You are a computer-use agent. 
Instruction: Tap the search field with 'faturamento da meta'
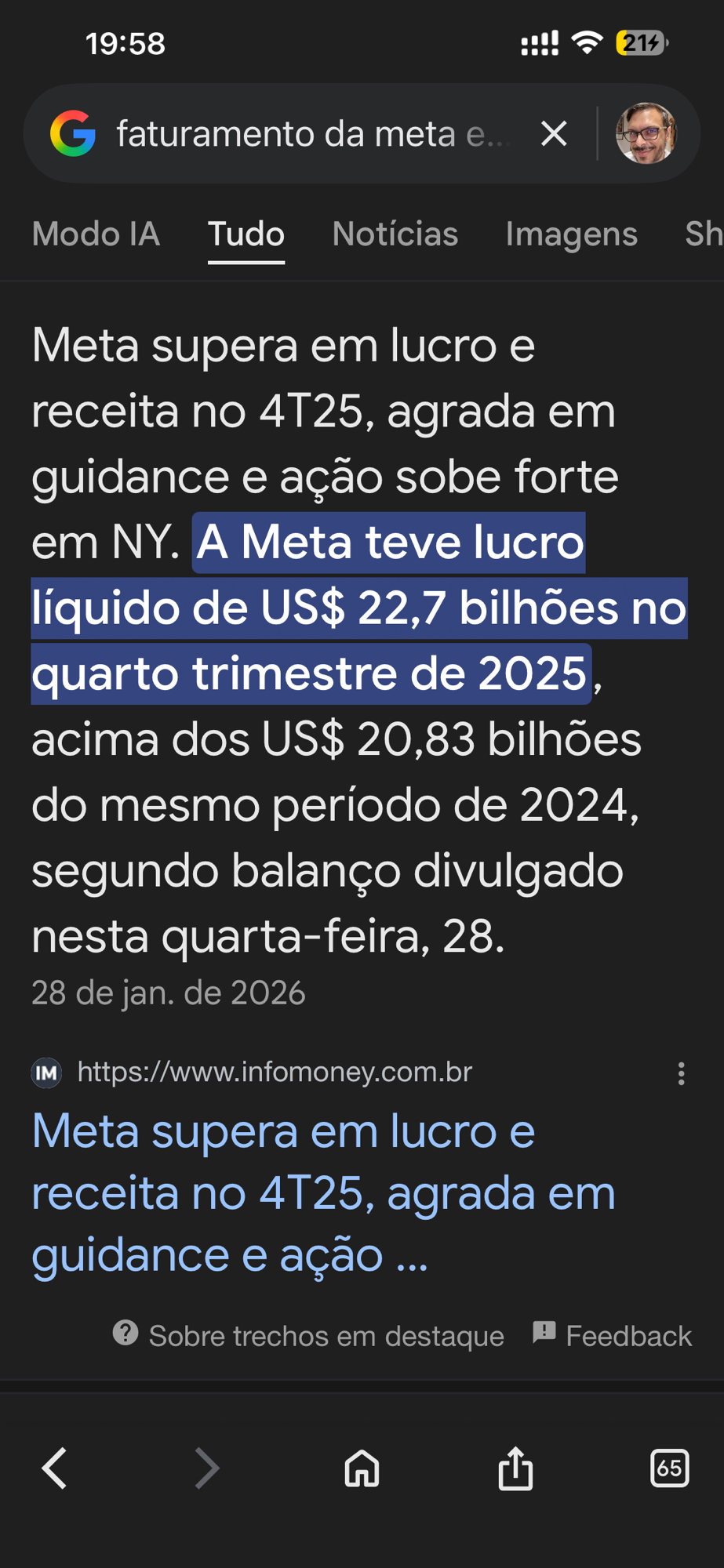[x=314, y=134]
